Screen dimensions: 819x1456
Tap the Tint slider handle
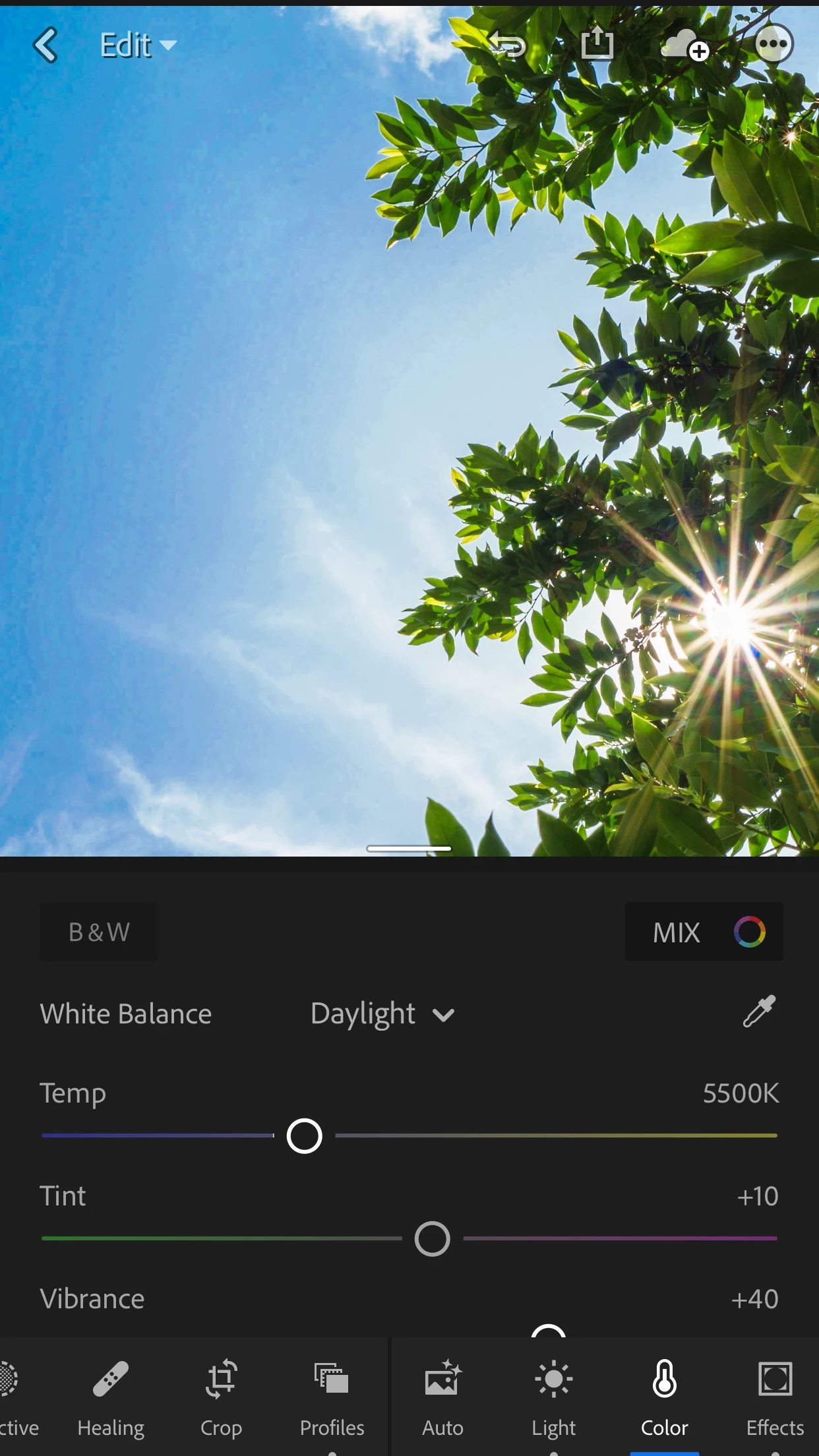tap(433, 1238)
